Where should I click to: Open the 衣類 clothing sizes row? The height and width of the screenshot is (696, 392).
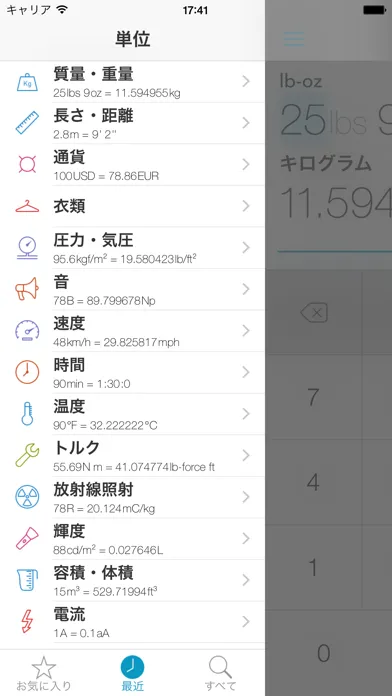(132, 206)
